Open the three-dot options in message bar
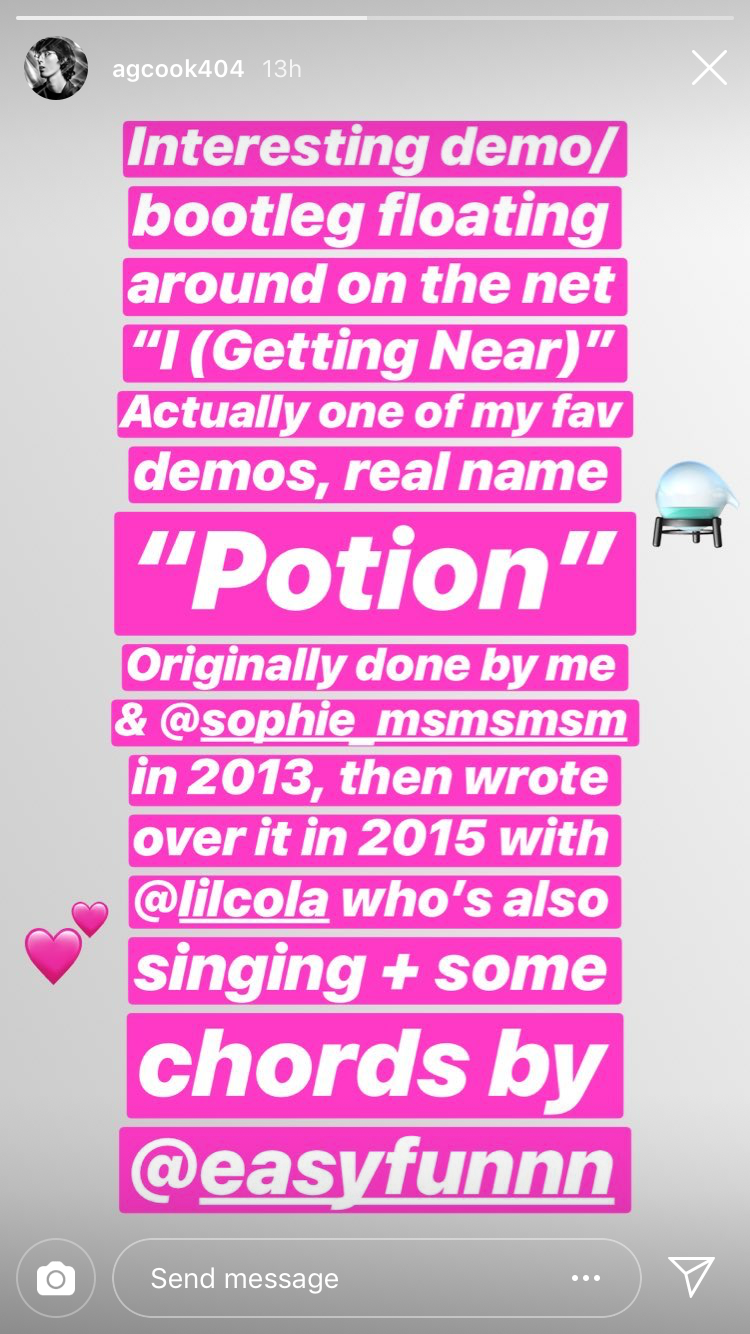Screen dimensions: 750x1334 point(586,1278)
